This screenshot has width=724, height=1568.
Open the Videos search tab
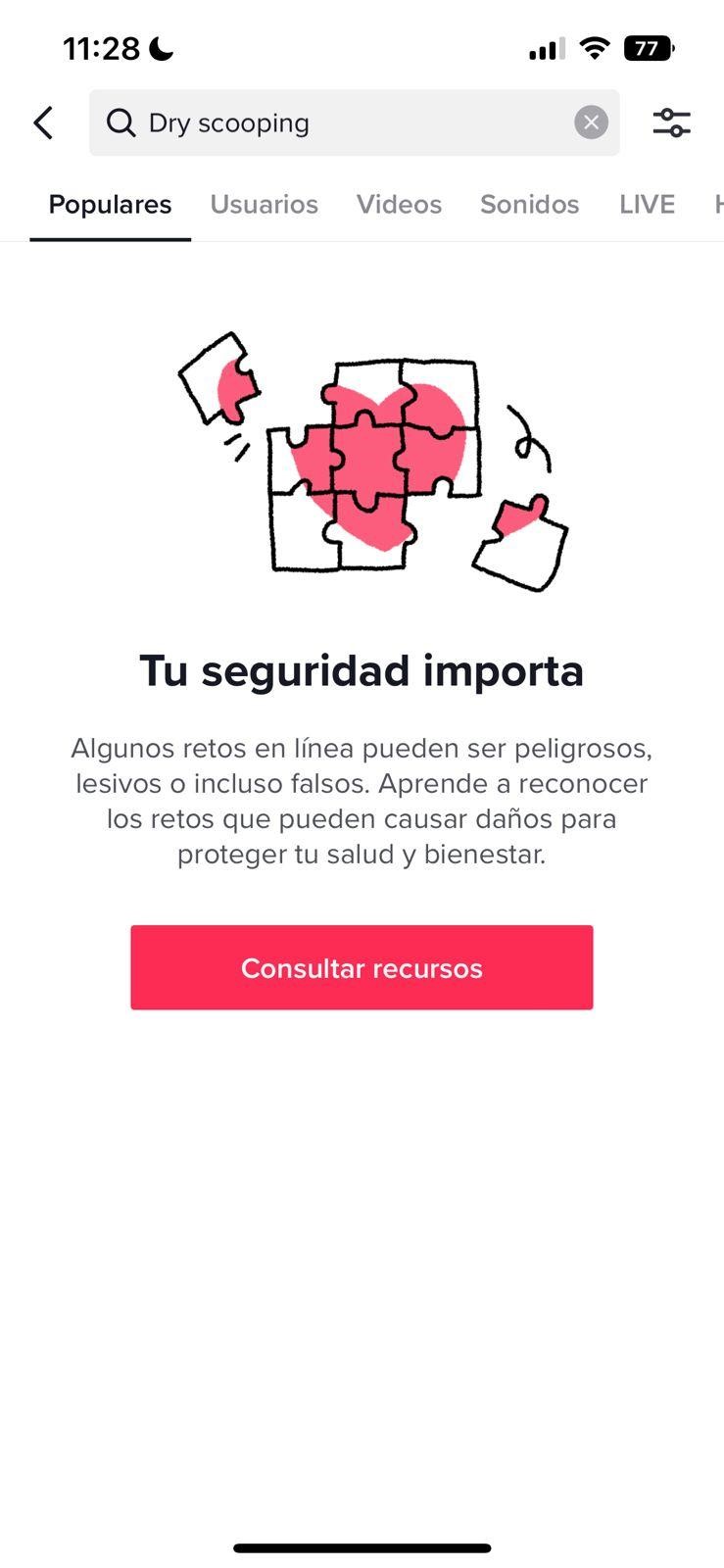[399, 205]
